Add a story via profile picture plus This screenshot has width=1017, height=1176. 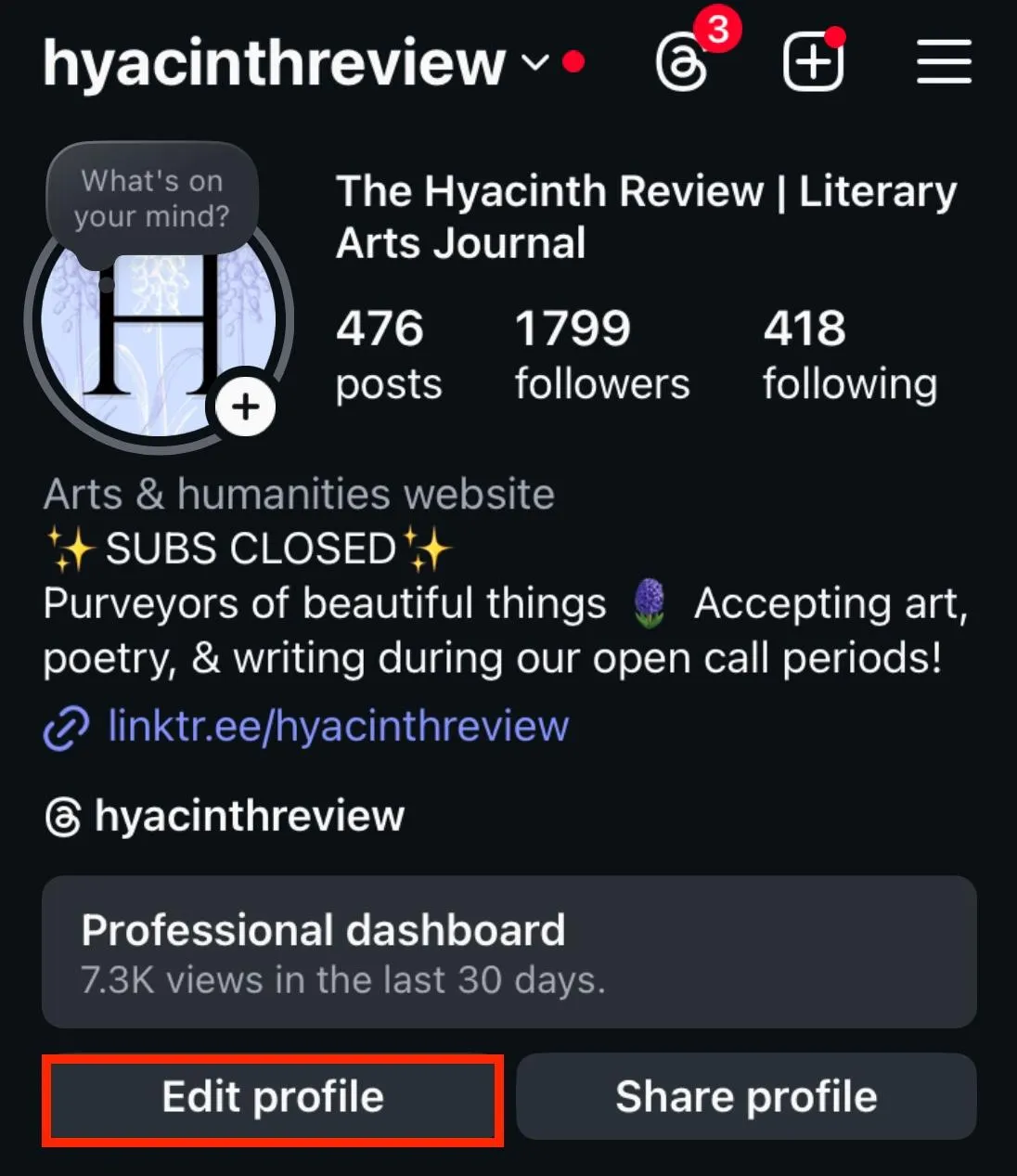pyautogui.click(x=246, y=407)
